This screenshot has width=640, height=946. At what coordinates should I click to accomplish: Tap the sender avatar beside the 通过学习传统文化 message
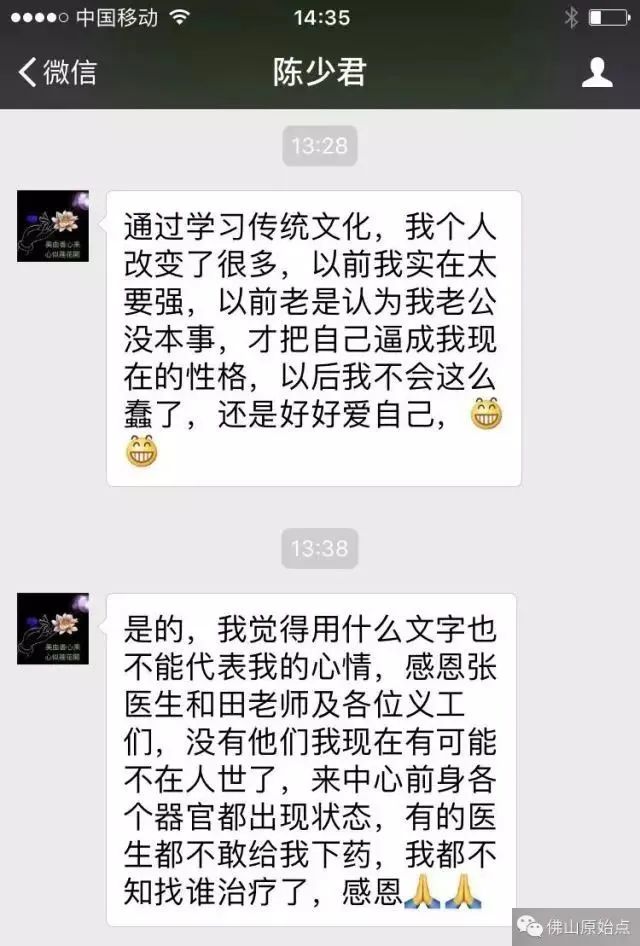click(53, 226)
